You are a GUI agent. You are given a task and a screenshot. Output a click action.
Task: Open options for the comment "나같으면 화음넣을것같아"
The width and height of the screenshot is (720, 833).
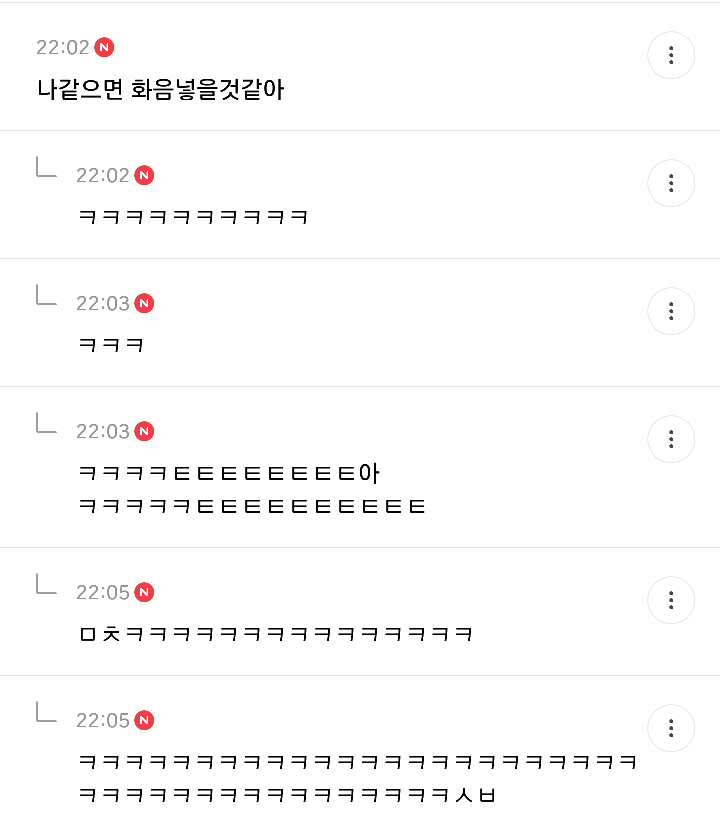pyautogui.click(x=671, y=55)
